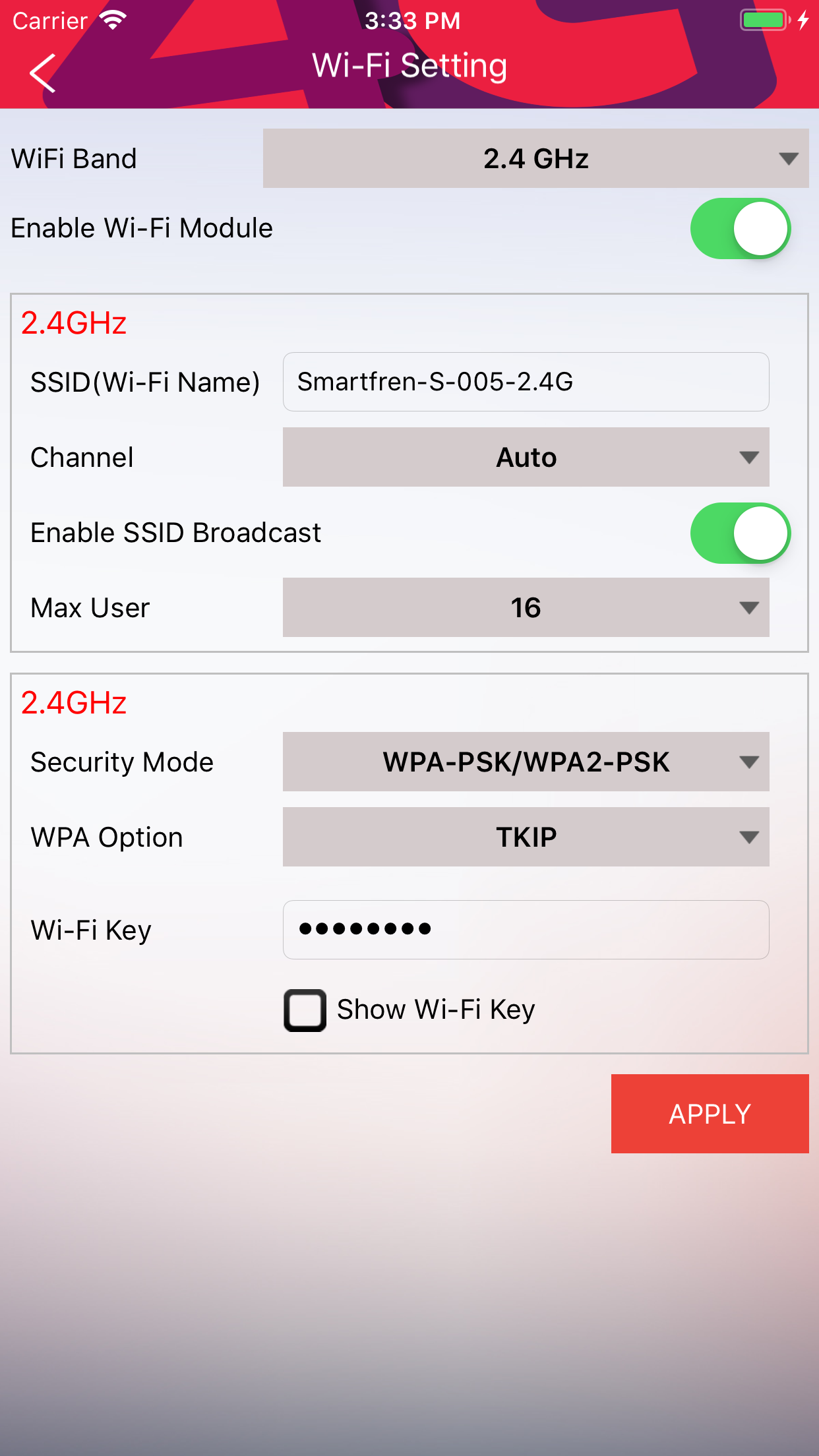
Task: Click the Security Mode dropdown arrow
Action: [x=748, y=762]
